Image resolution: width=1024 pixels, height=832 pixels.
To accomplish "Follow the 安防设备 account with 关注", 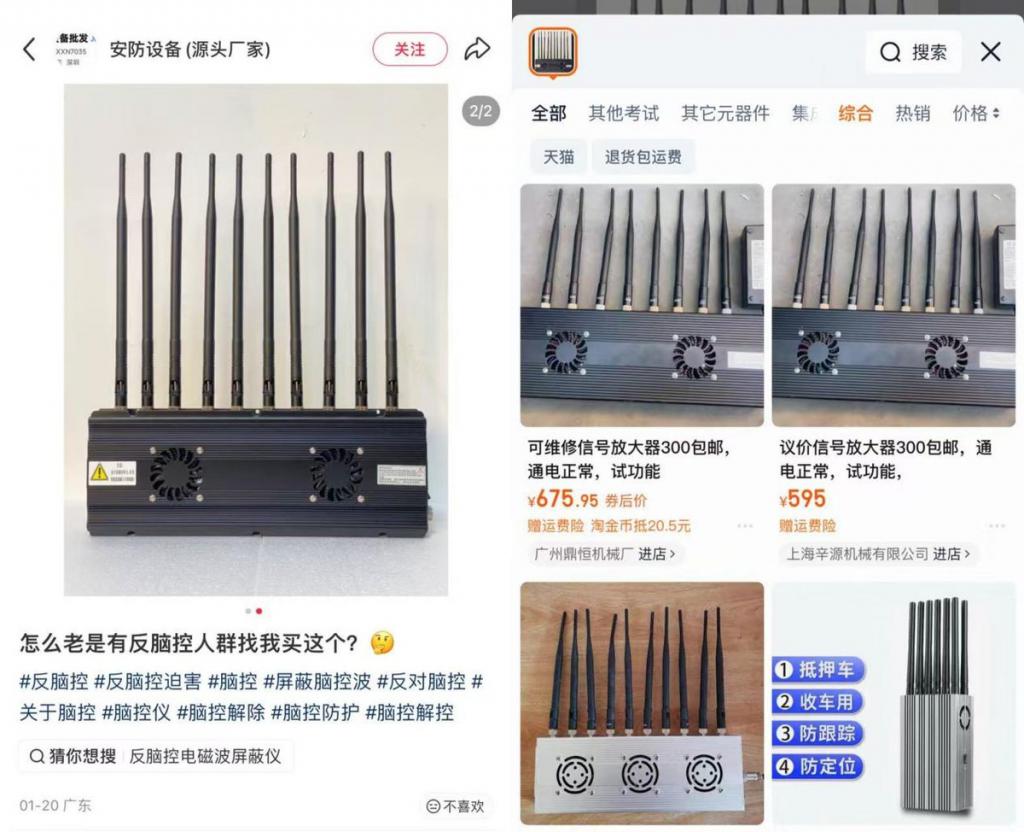I will (409, 49).
